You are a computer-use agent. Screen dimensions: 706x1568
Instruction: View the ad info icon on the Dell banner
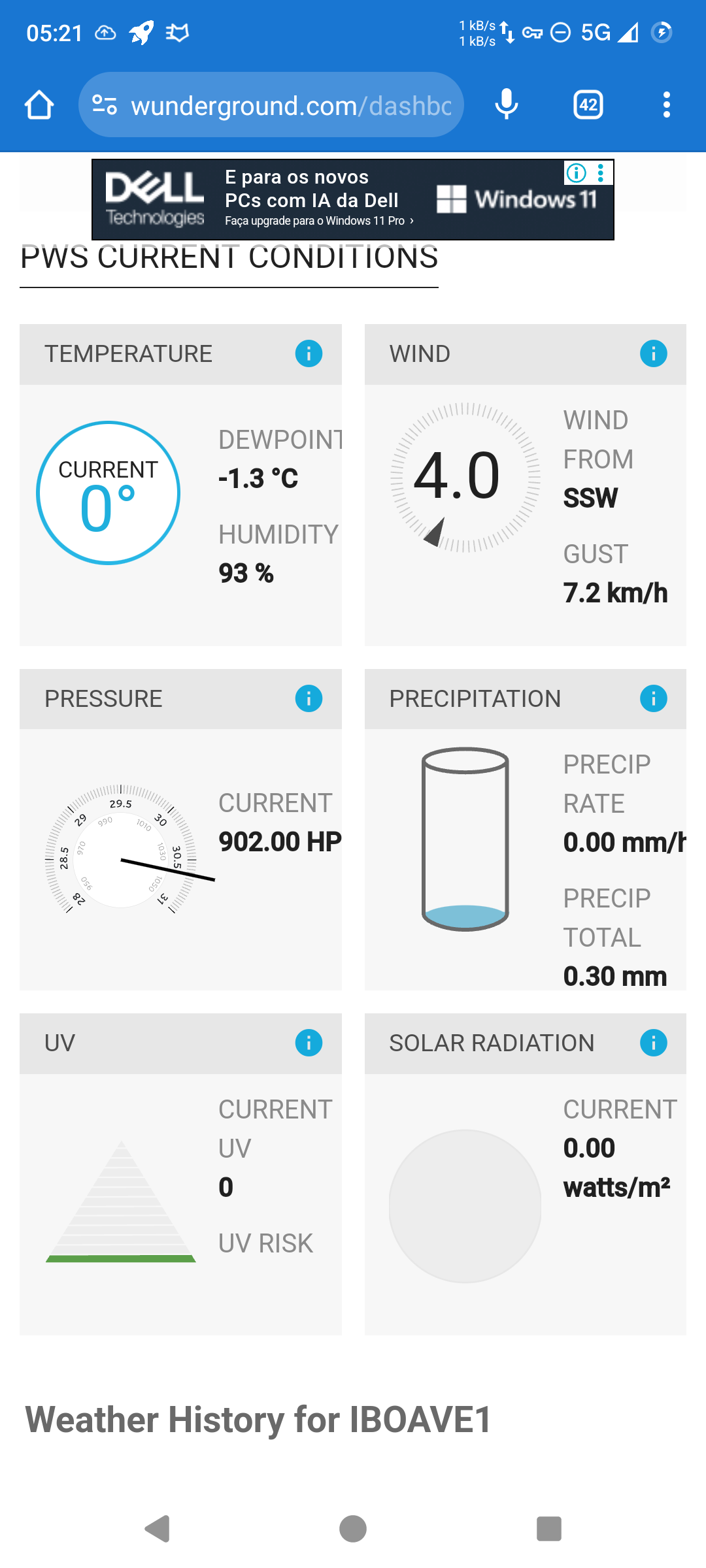[576, 173]
